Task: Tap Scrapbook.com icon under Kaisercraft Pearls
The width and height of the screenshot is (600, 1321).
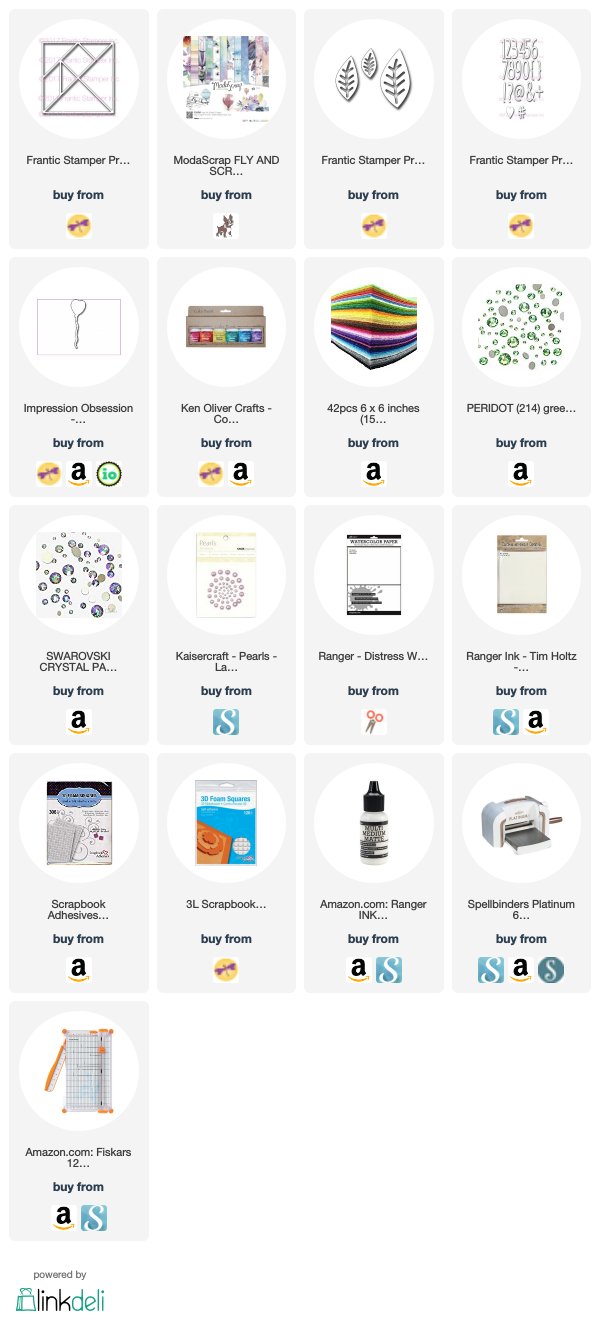Action: [226, 721]
